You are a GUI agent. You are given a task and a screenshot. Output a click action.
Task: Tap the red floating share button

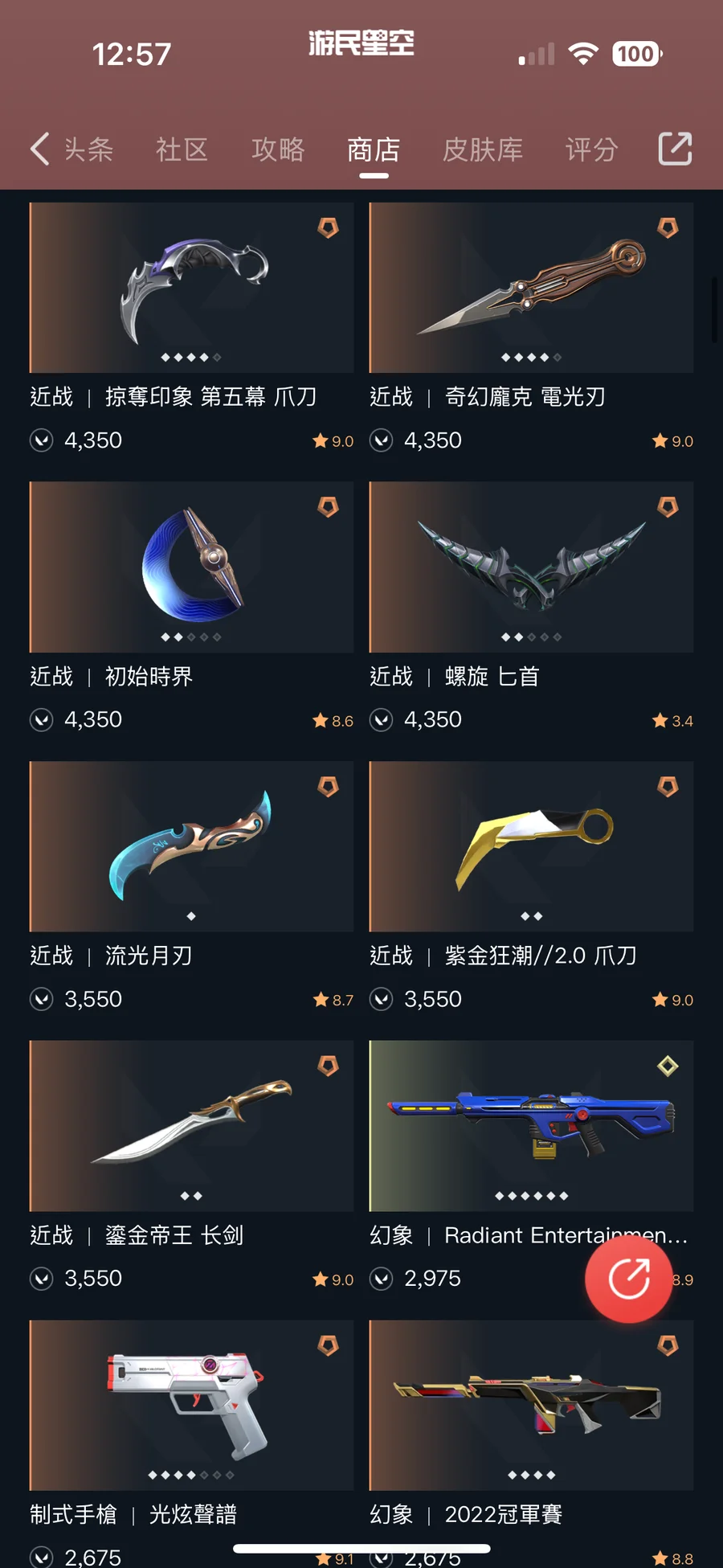(x=629, y=1279)
